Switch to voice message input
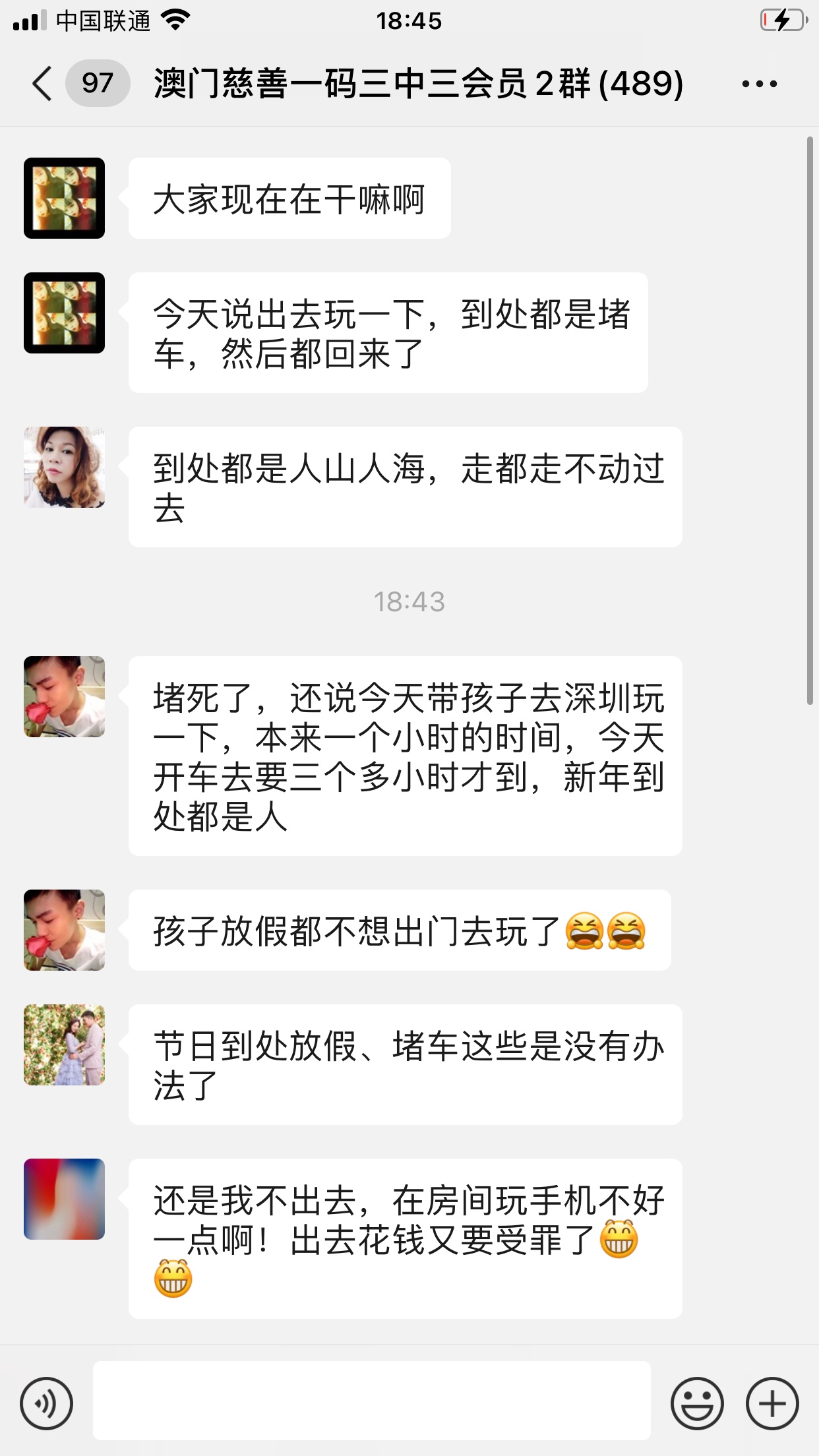This screenshot has height=1456, width=819. pyautogui.click(x=46, y=1403)
